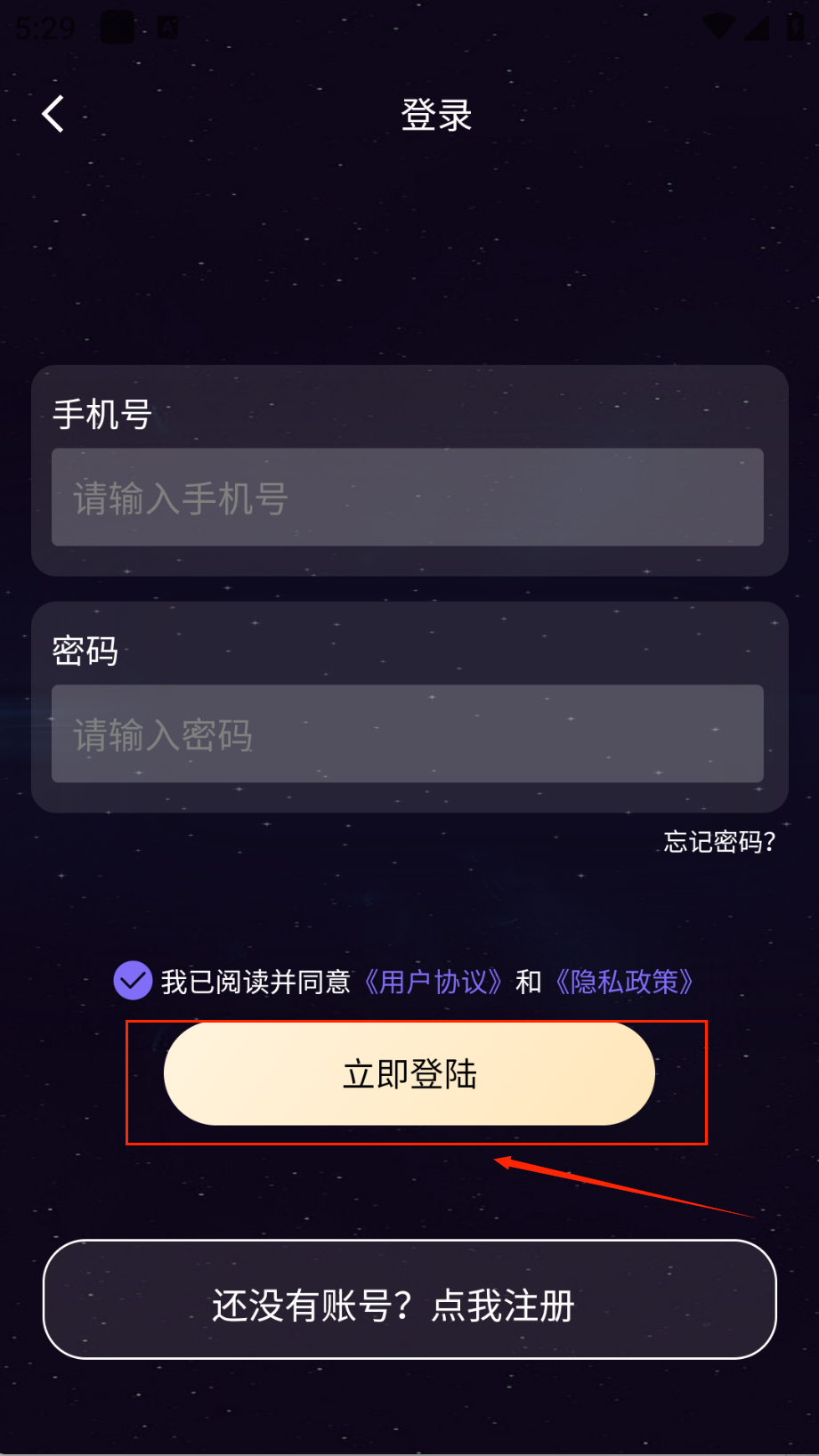Image resolution: width=819 pixels, height=1456 pixels.
Task: Focus the 请输入手机号 phone number field
Action: [407, 497]
